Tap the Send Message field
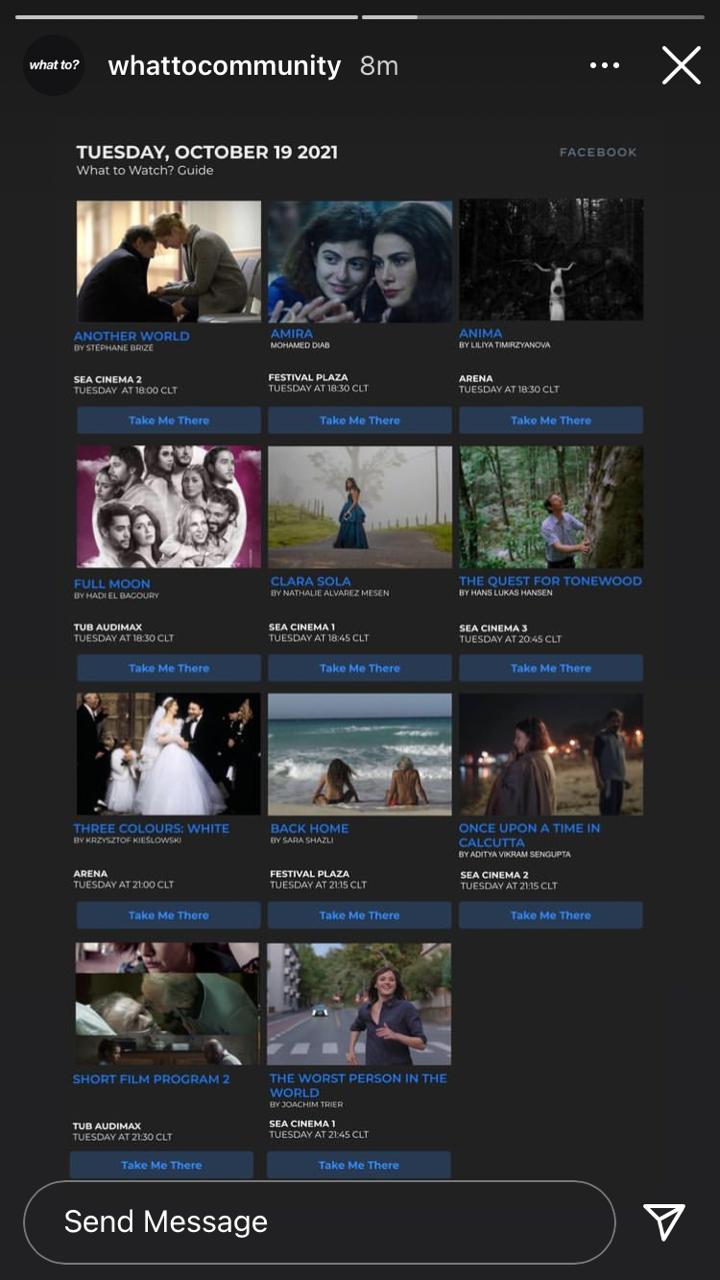This screenshot has height=1280, width=720. coord(318,1221)
